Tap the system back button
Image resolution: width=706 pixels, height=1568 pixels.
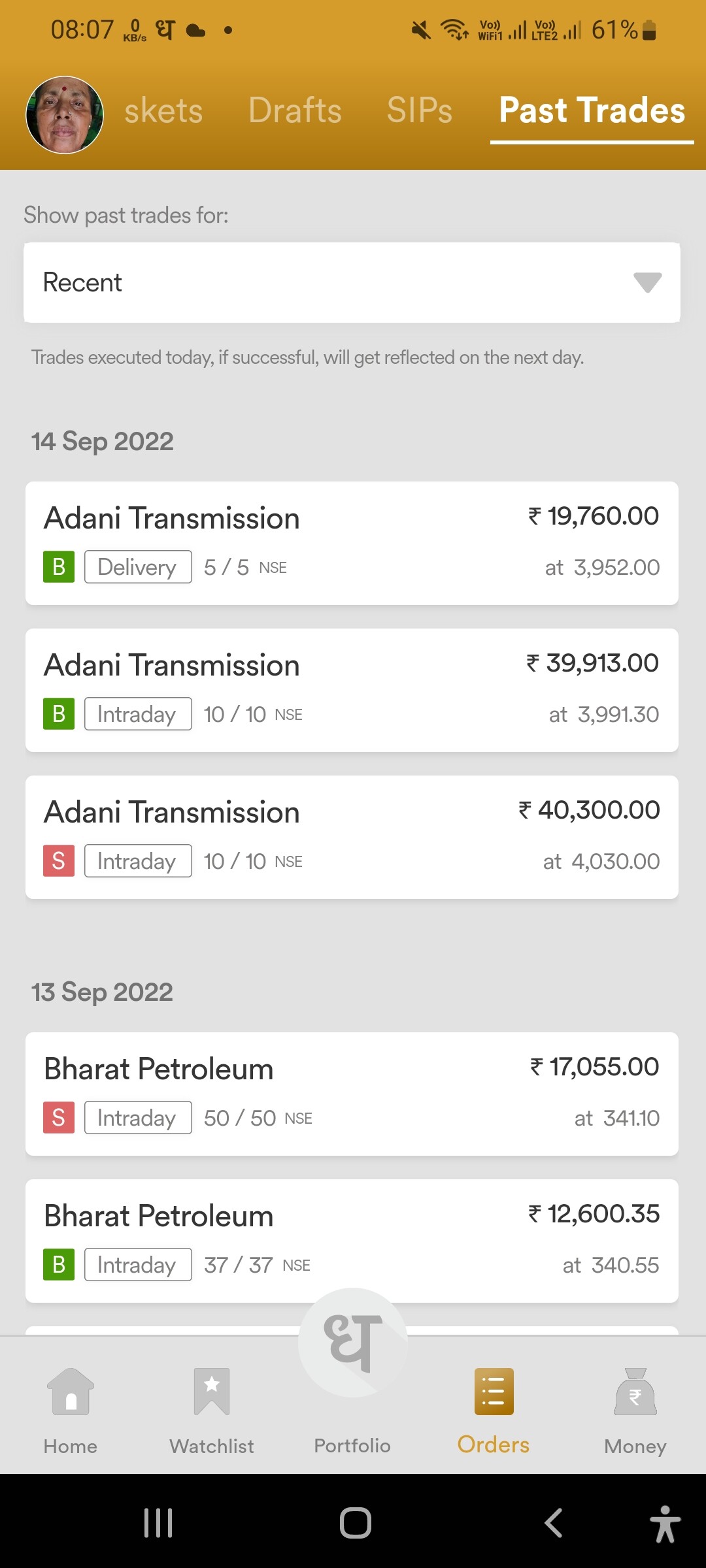coord(553,1523)
